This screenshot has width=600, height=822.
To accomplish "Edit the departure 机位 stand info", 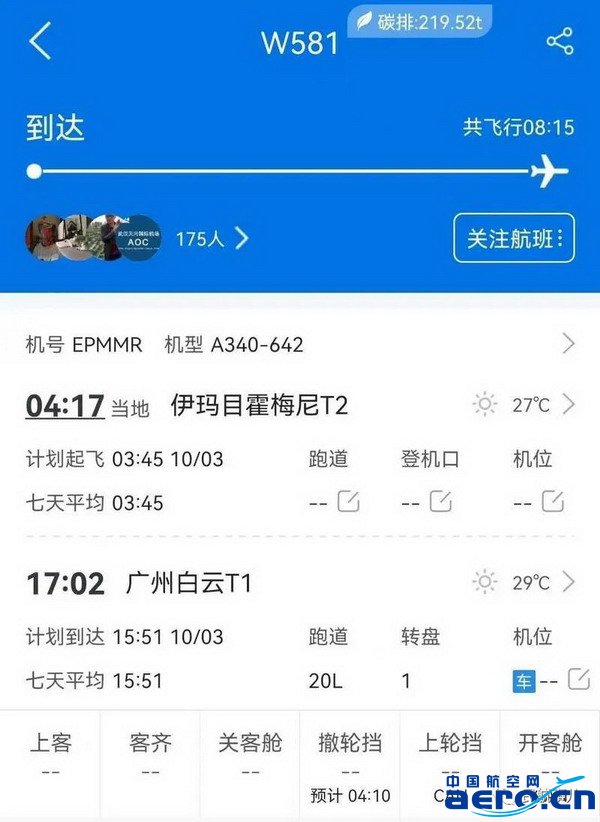I will pyautogui.click(x=553, y=502).
